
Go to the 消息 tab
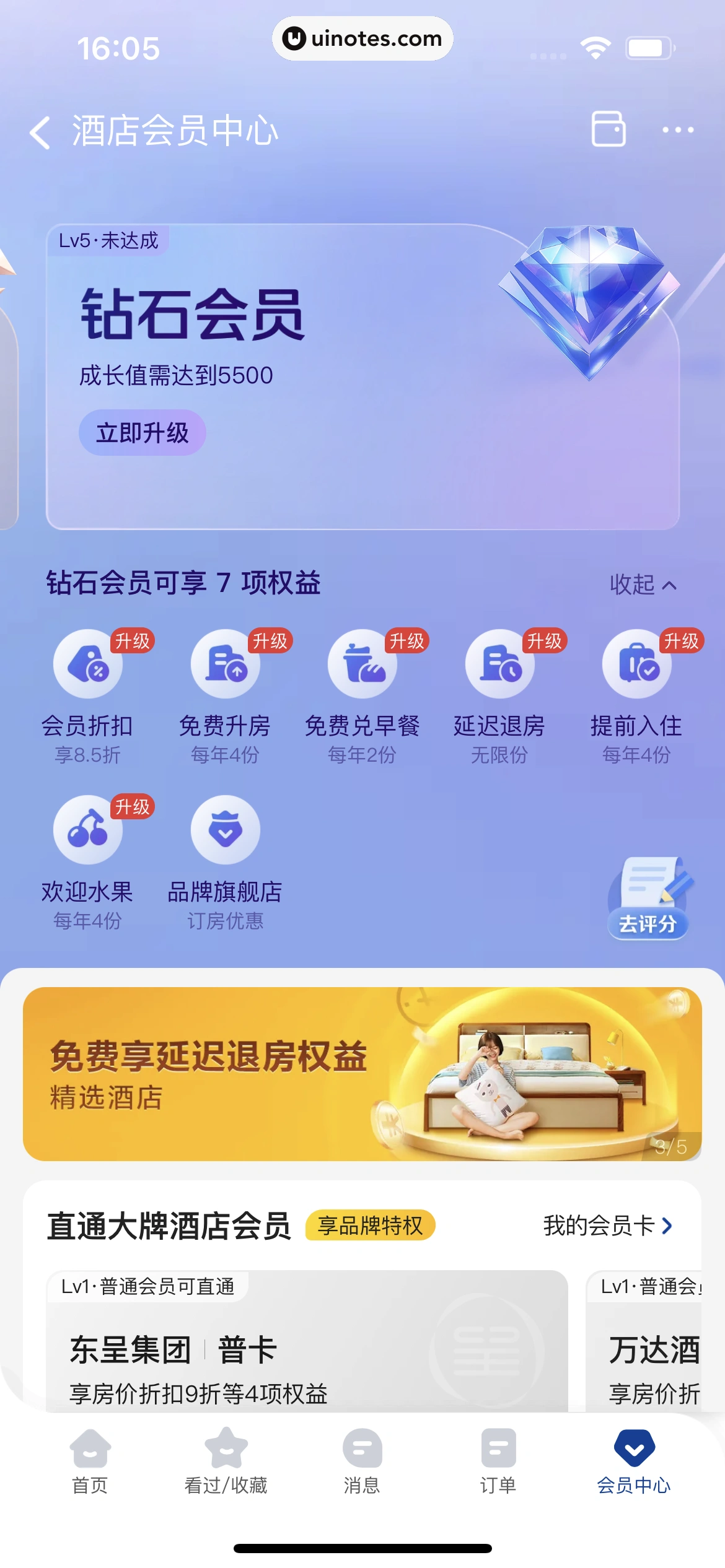point(362,1460)
